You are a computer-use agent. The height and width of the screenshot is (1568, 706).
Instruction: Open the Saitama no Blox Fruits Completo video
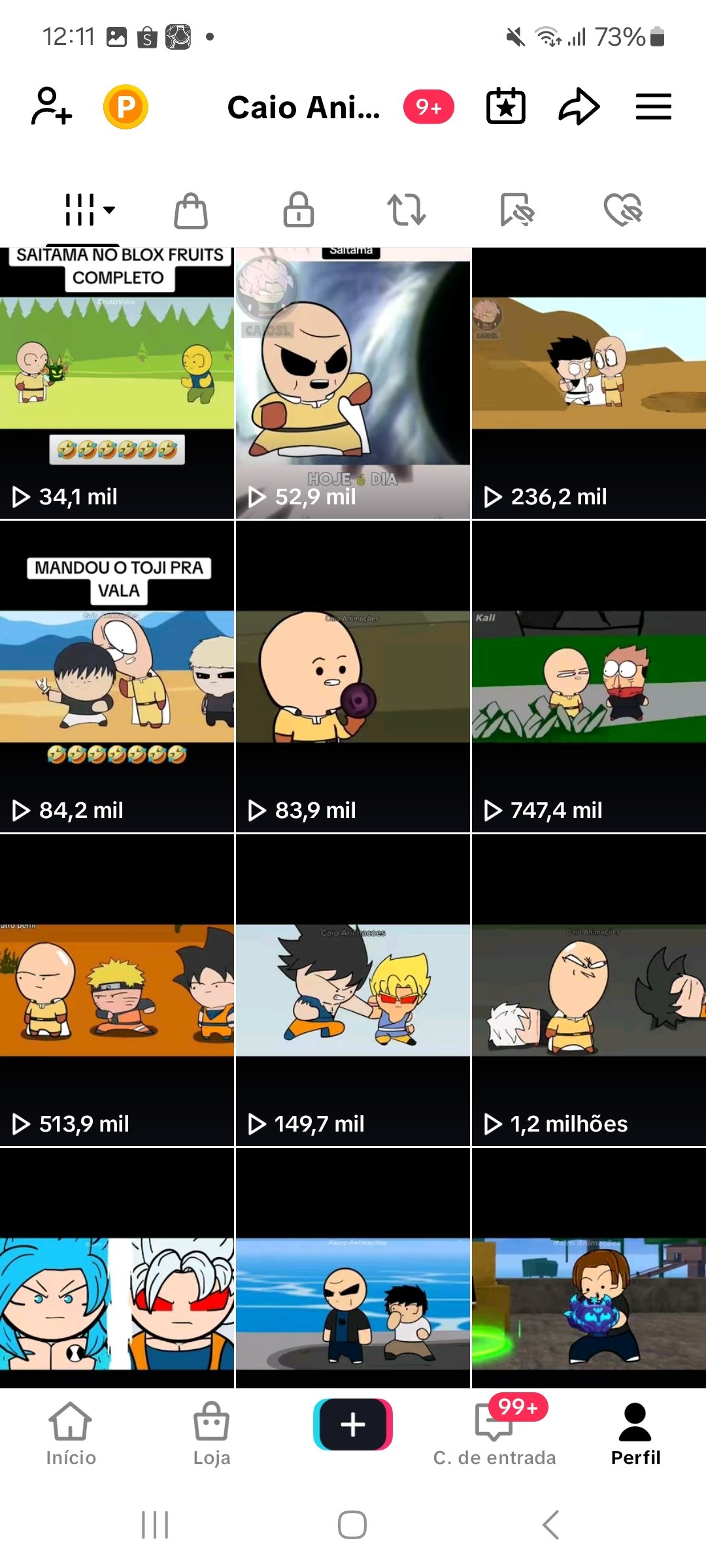(x=117, y=384)
